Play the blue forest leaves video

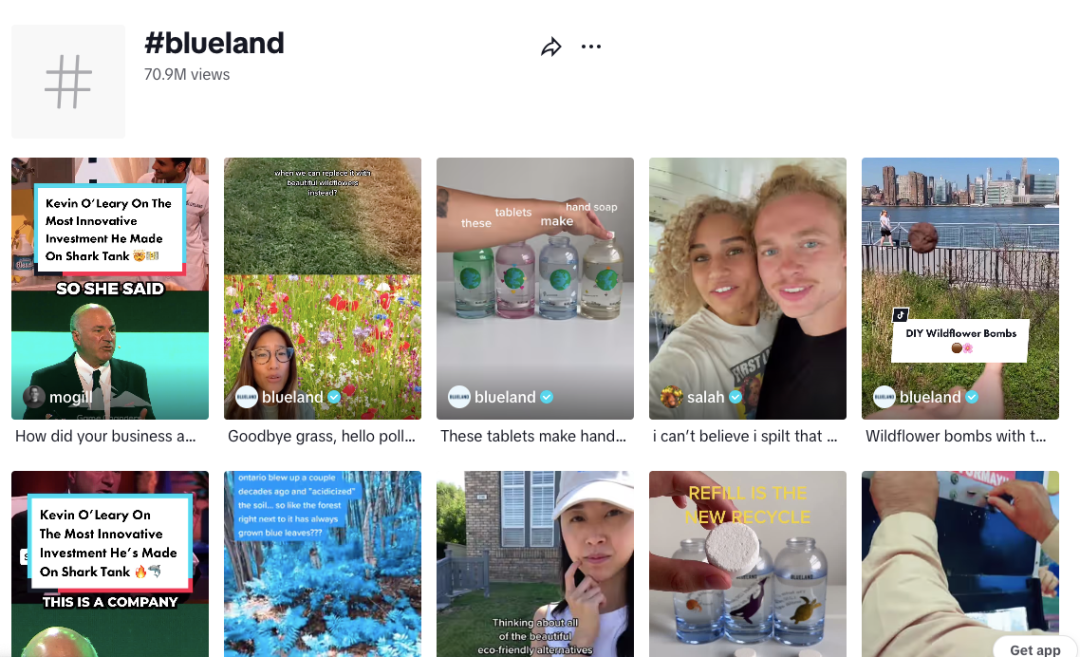click(322, 564)
